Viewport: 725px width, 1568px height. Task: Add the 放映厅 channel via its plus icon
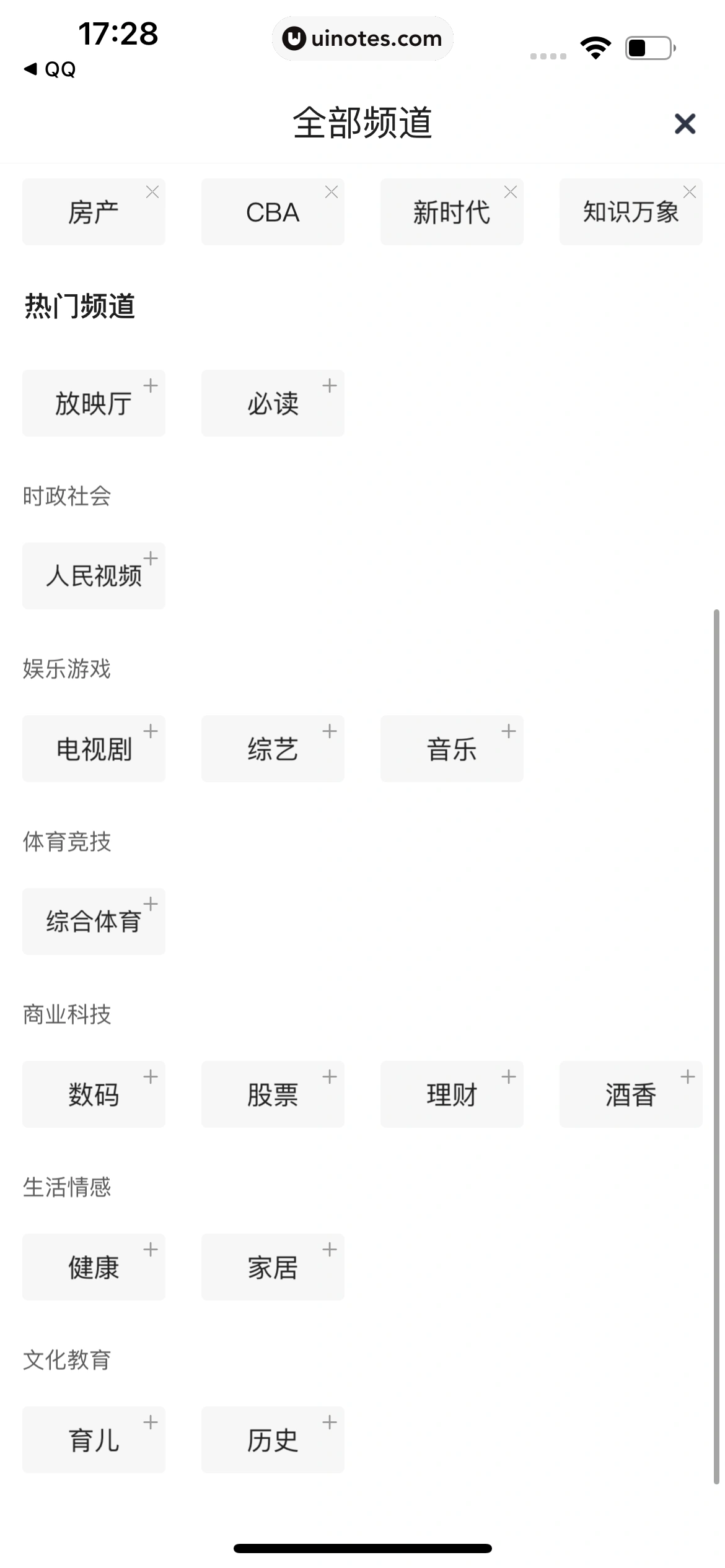pos(150,386)
